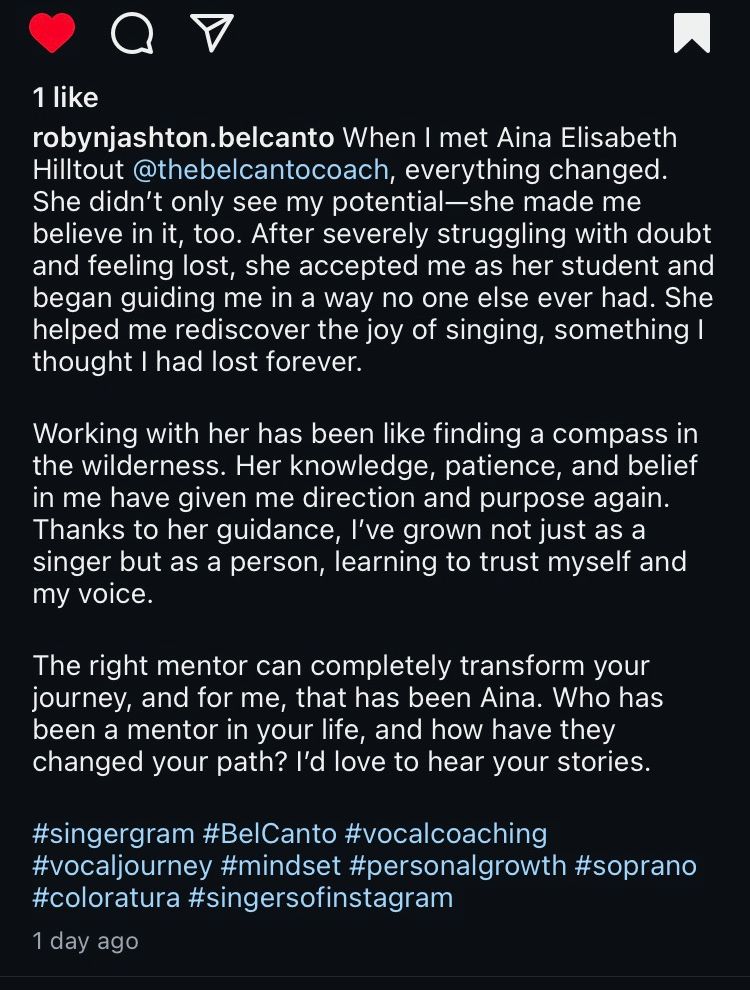The height and width of the screenshot is (990, 750).
Task: Open the #coloratura hashtag
Action: tap(106, 898)
